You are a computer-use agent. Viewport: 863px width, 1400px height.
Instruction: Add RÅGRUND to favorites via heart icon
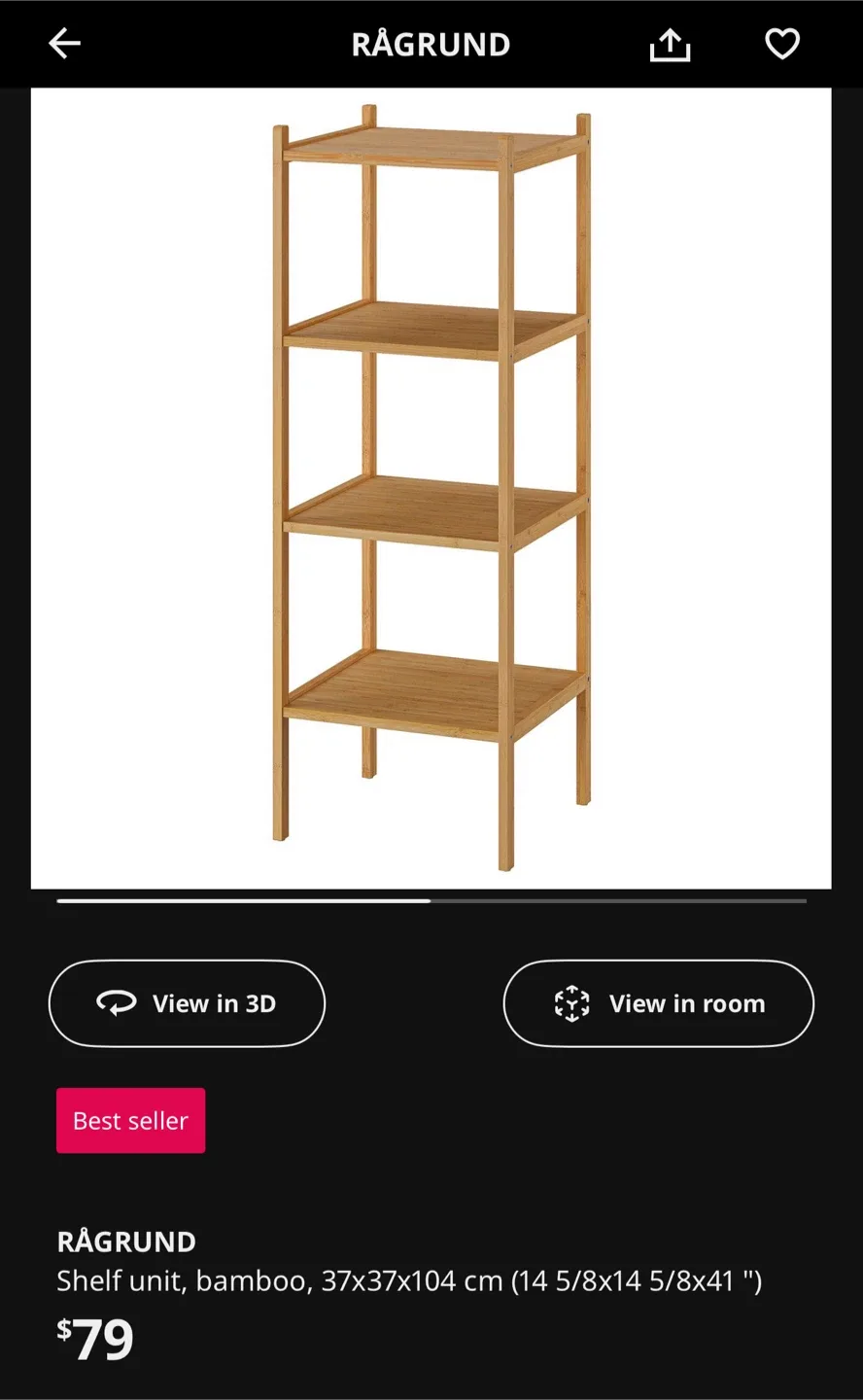(x=781, y=43)
